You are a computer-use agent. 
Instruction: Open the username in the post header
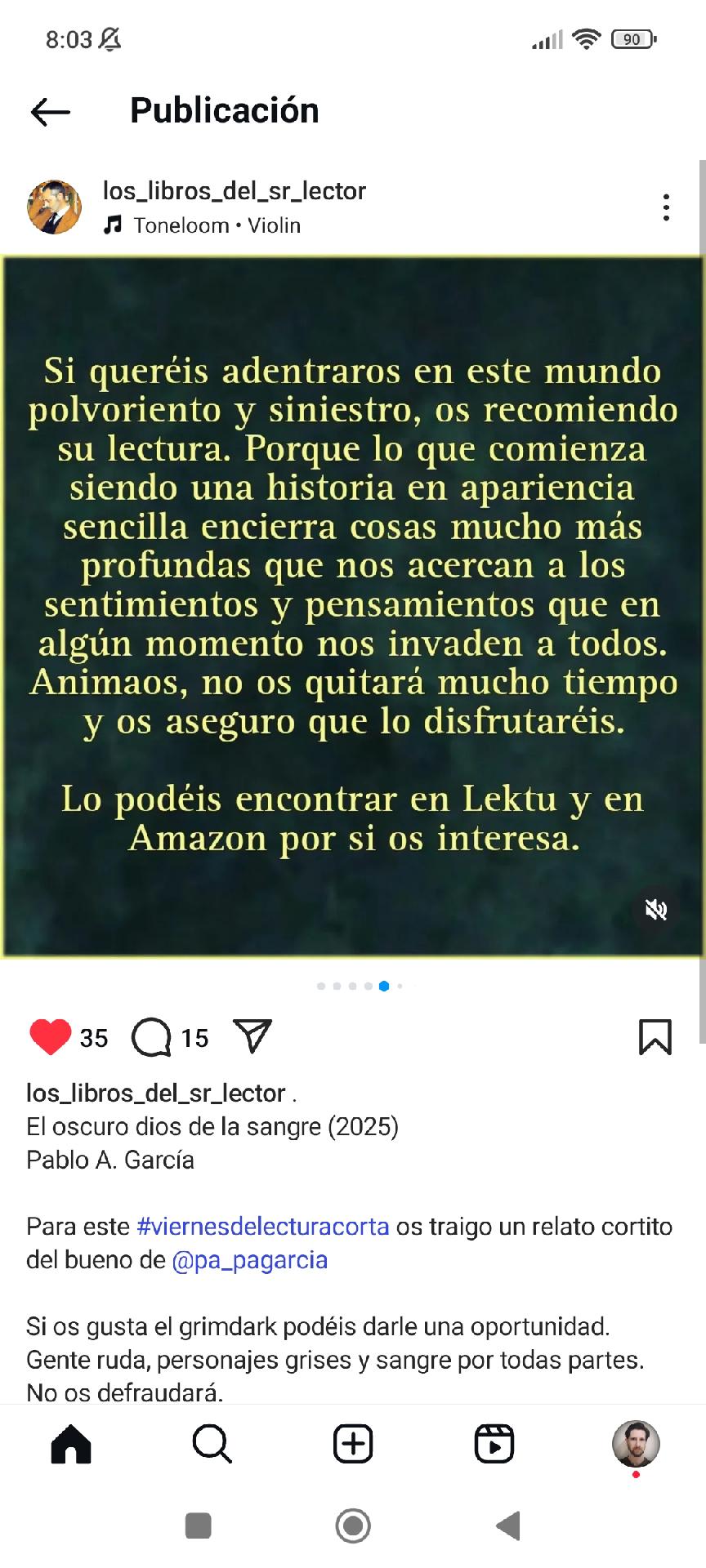click(x=235, y=191)
